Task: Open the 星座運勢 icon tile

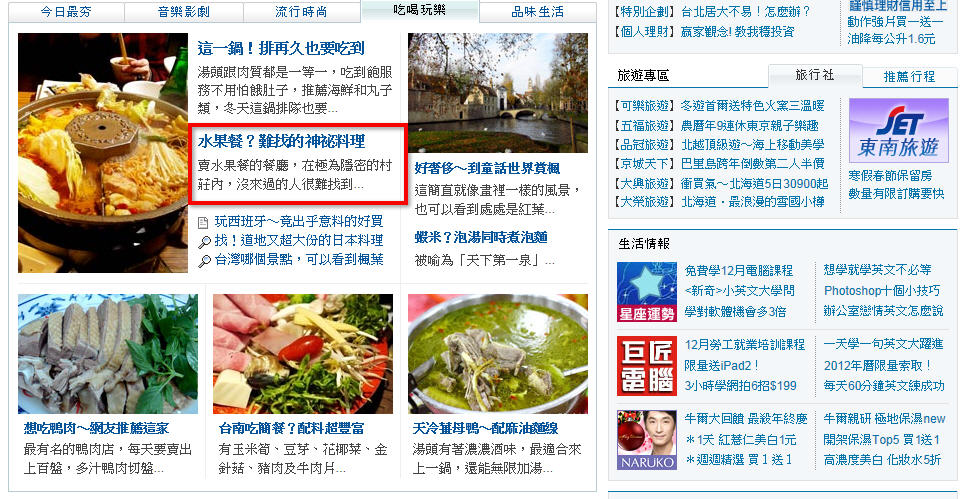Action: click(x=640, y=293)
